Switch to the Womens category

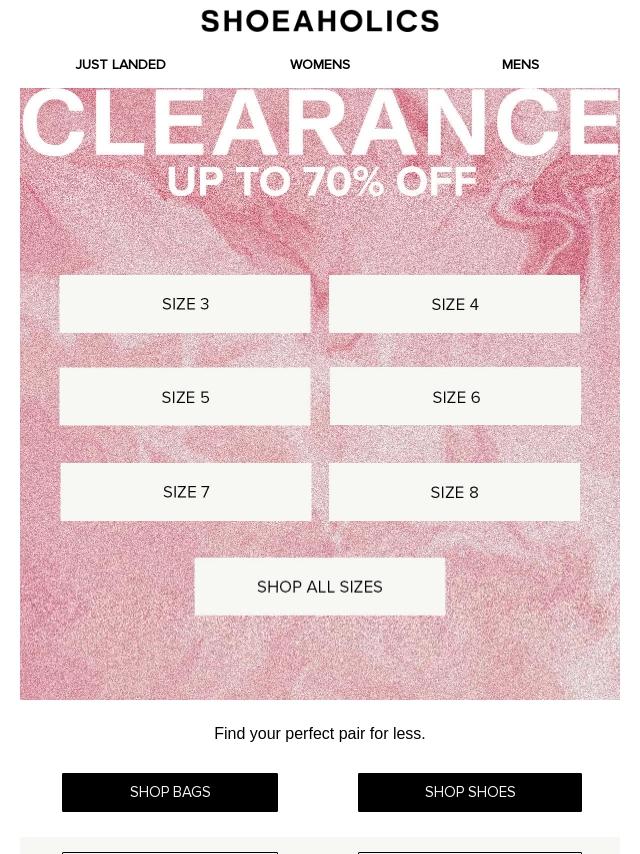320,65
